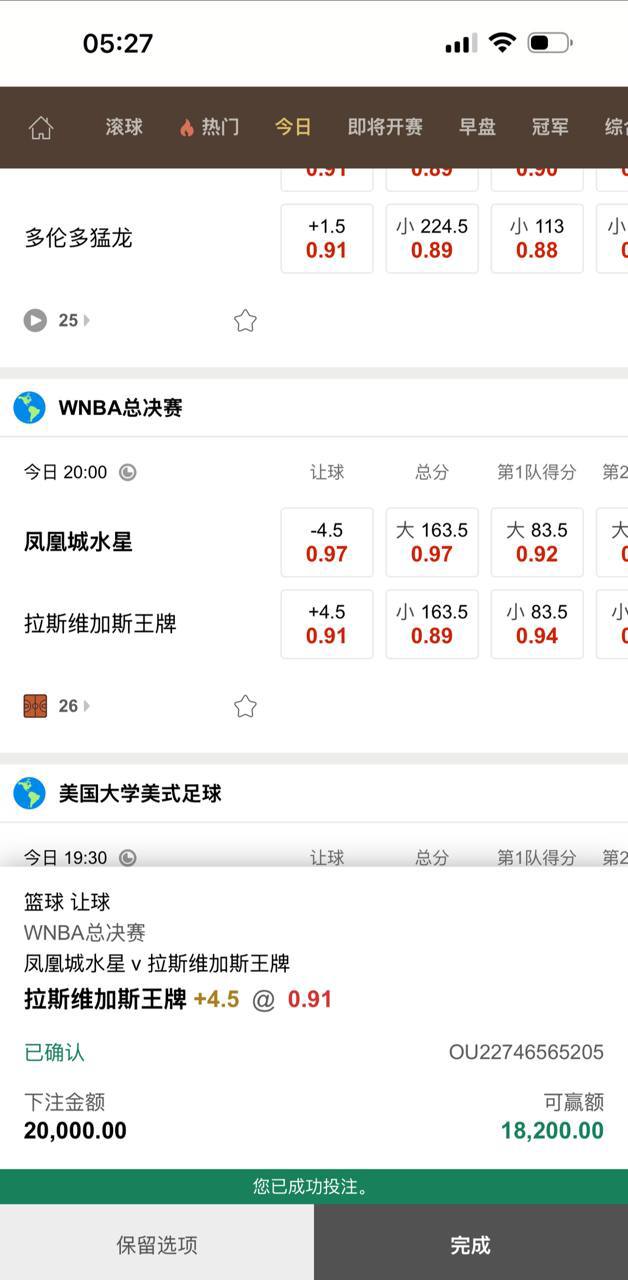
Task: Favorite the 多伦多猛龙 match star
Action: (245, 321)
